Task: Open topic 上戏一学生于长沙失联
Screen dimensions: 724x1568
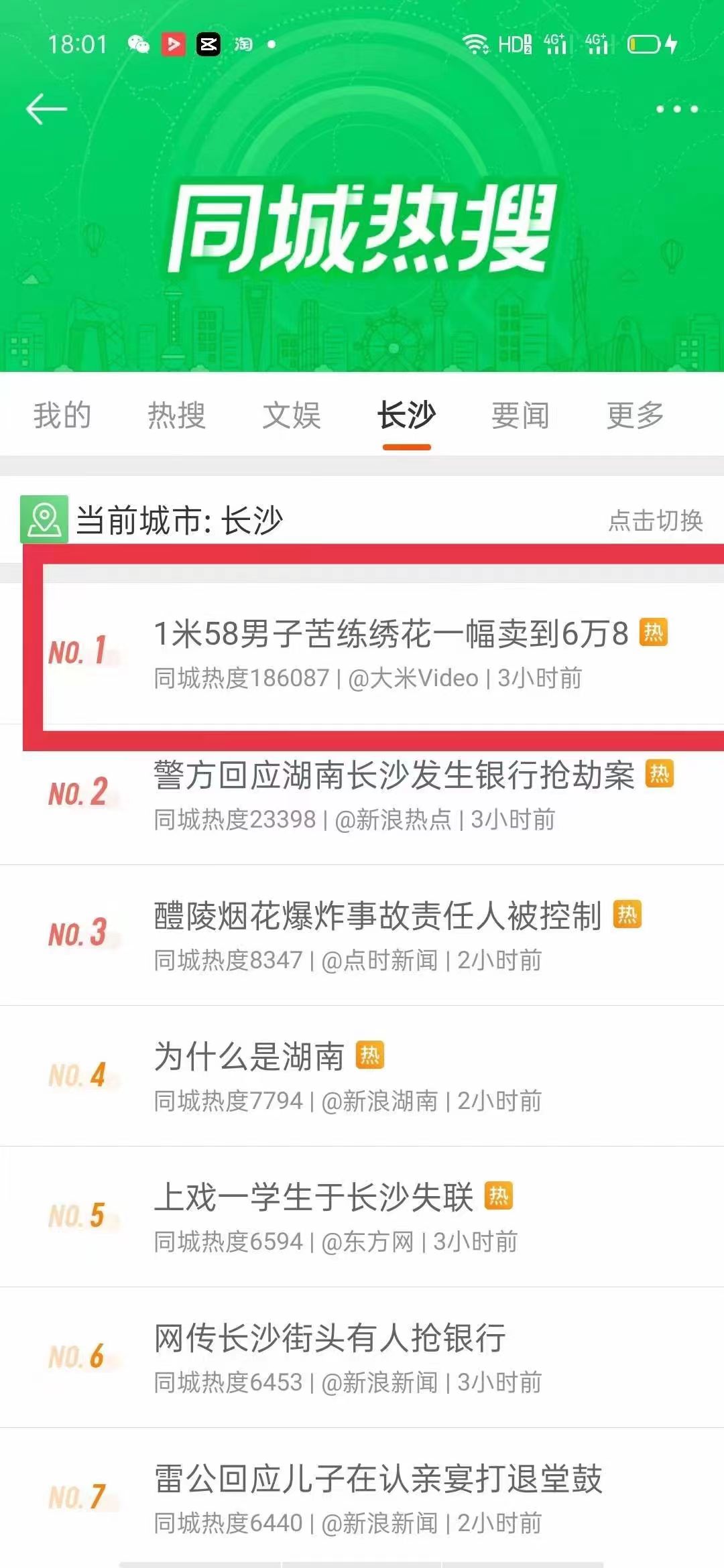Action: pos(314,1198)
